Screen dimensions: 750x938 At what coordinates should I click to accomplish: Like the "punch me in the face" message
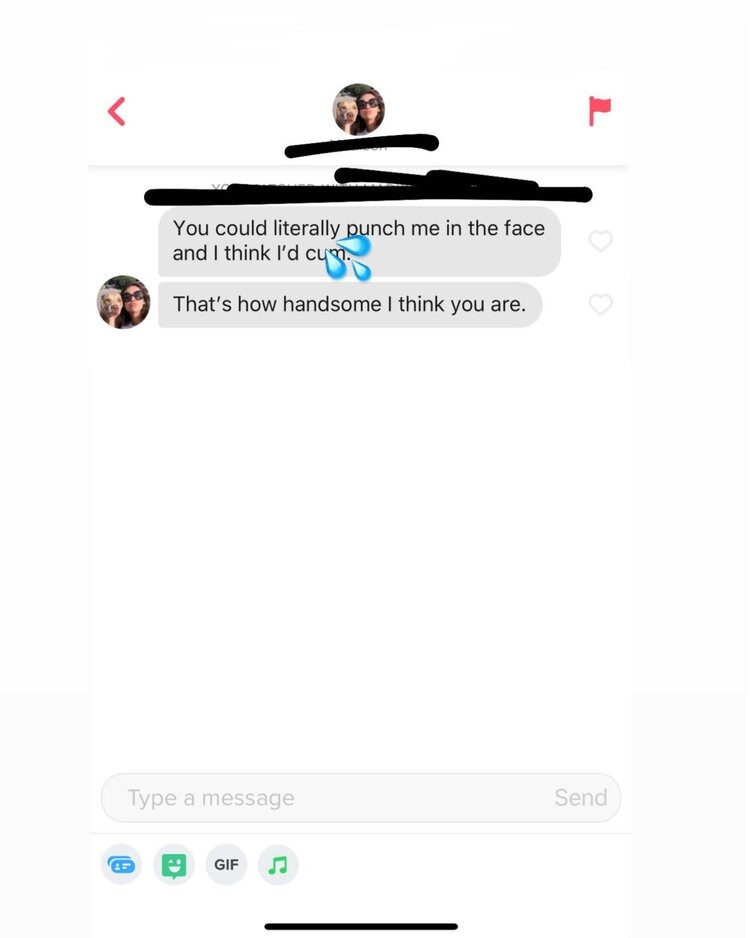[600, 242]
